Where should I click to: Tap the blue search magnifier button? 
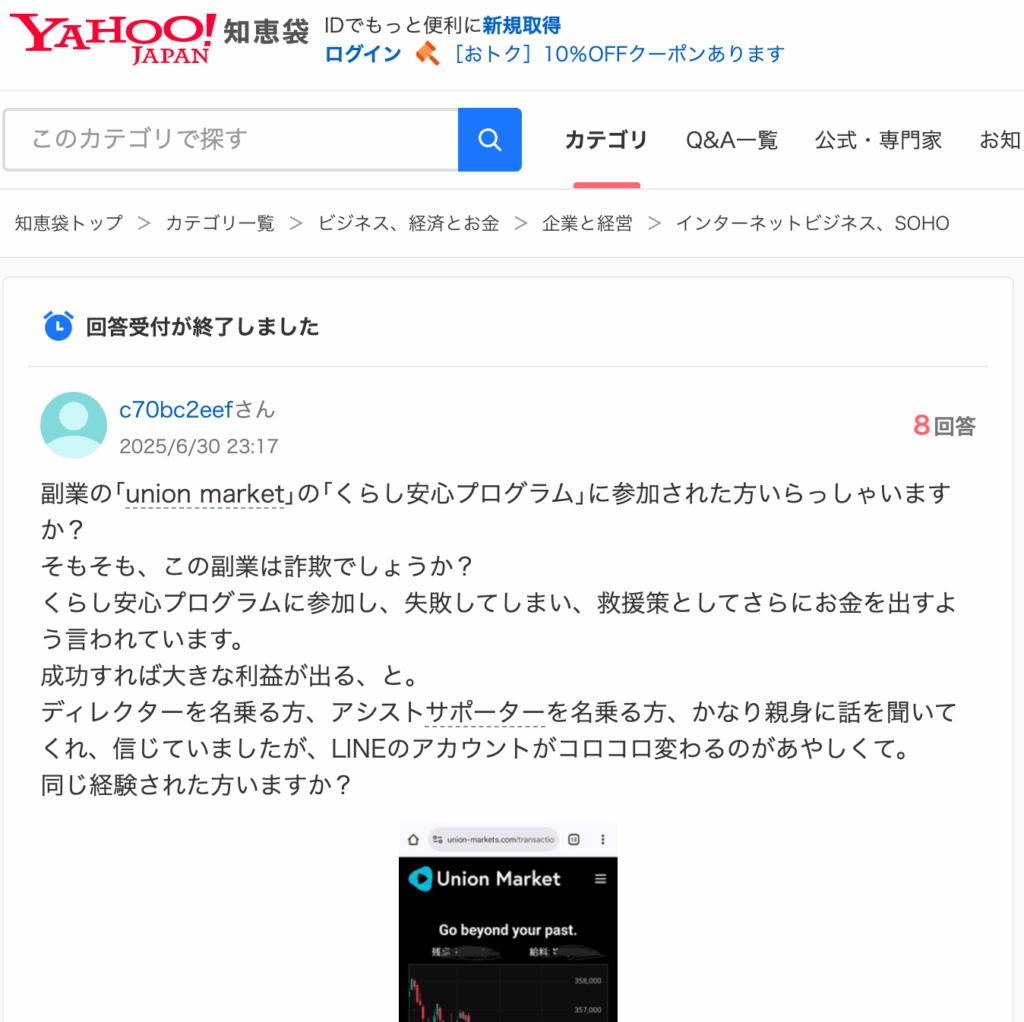(490, 140)
